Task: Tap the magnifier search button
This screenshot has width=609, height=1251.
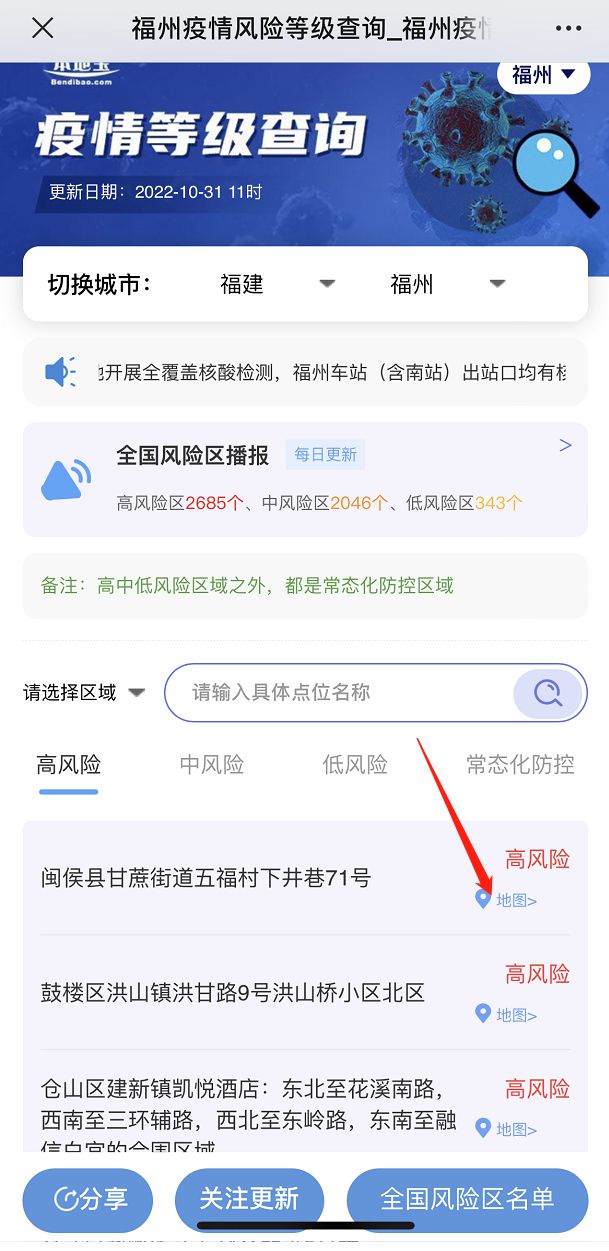Action: [x=548, y=693]
